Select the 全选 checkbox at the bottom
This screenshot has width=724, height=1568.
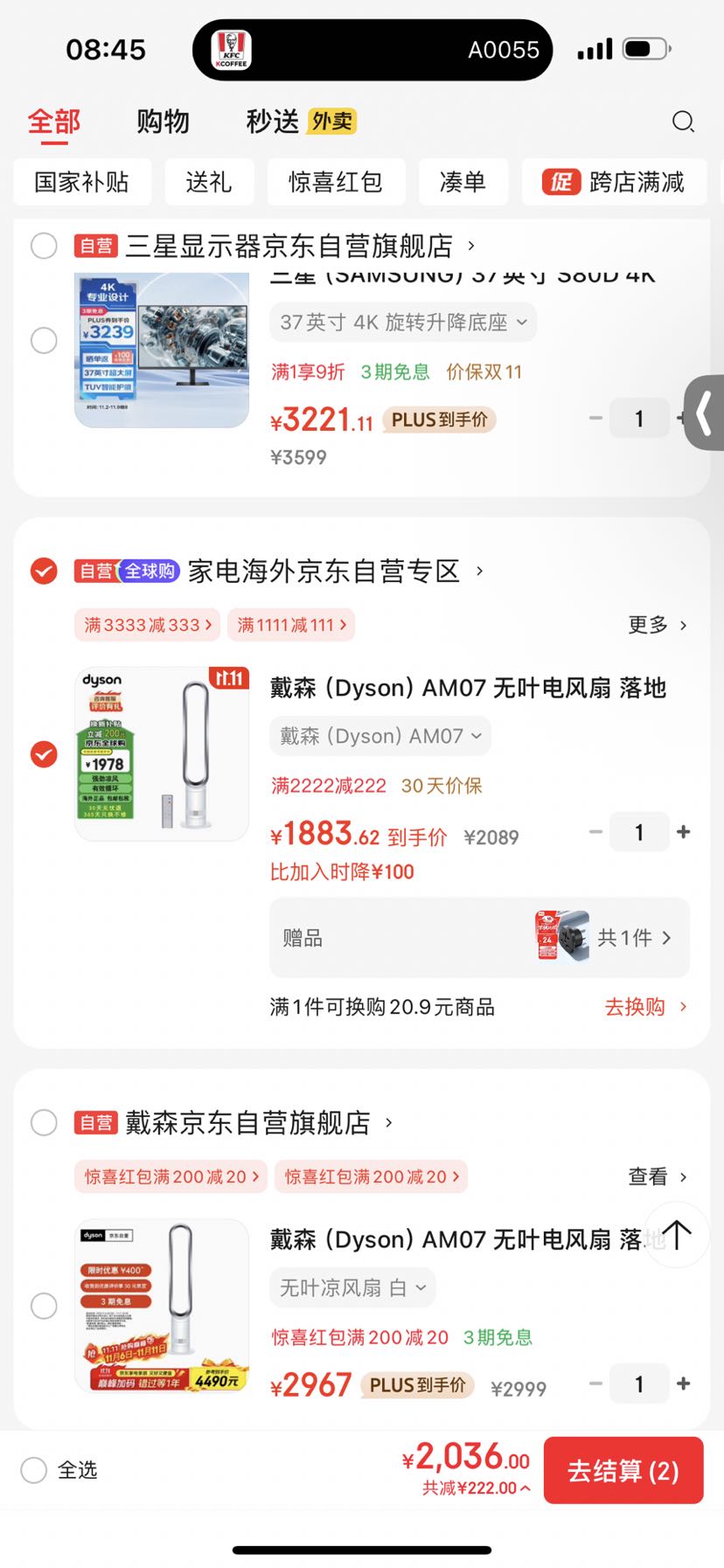click(32, 1470)
